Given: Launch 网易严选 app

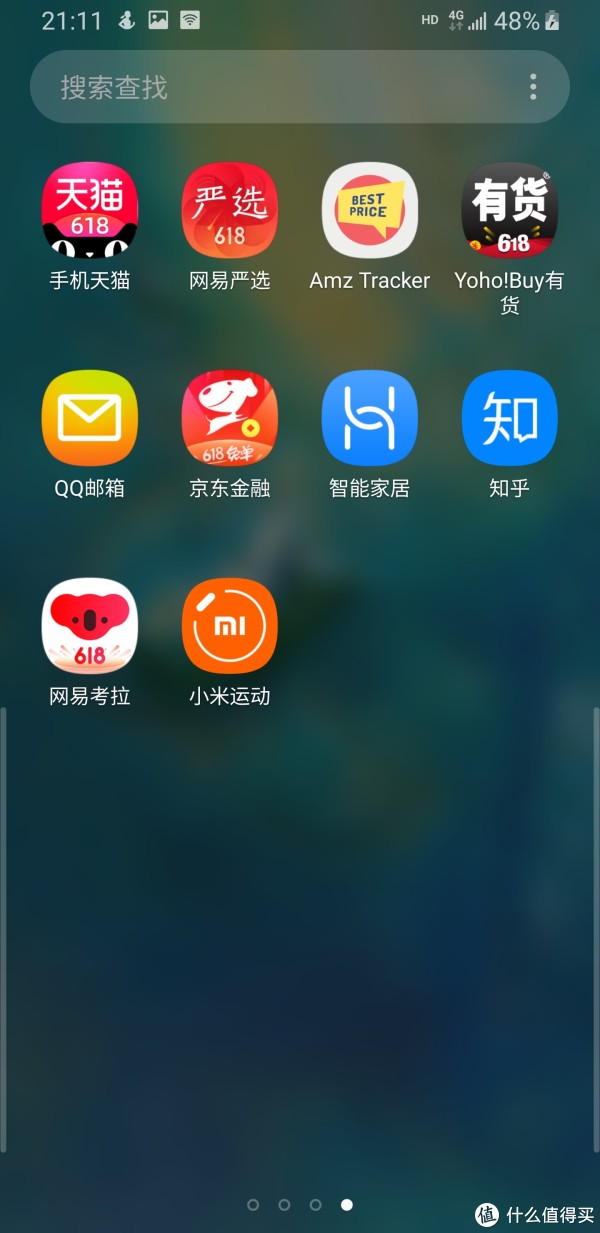Looking at the screenshot, I should pos(230,211).
